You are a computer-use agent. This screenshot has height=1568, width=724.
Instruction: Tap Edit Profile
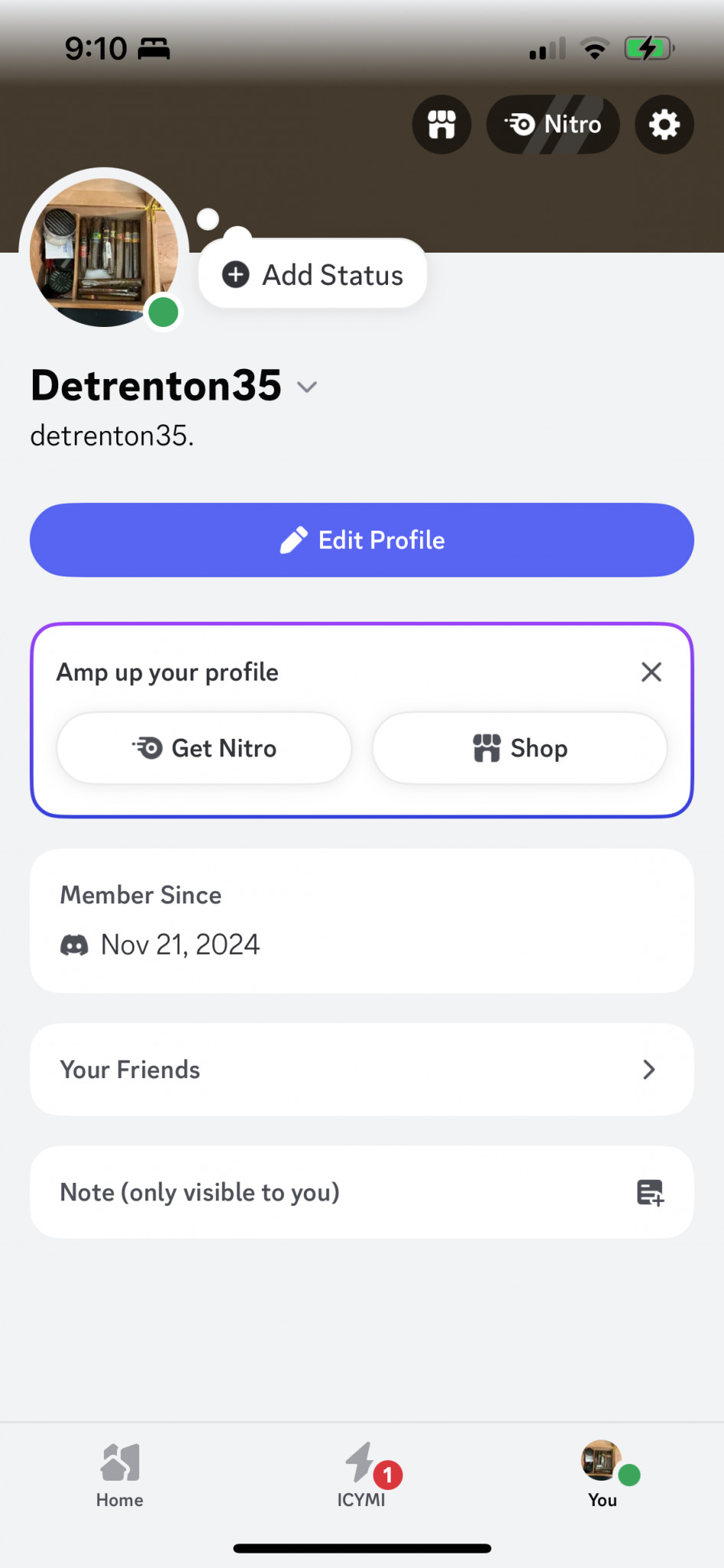pyautogui.click(x=362, y=540)
